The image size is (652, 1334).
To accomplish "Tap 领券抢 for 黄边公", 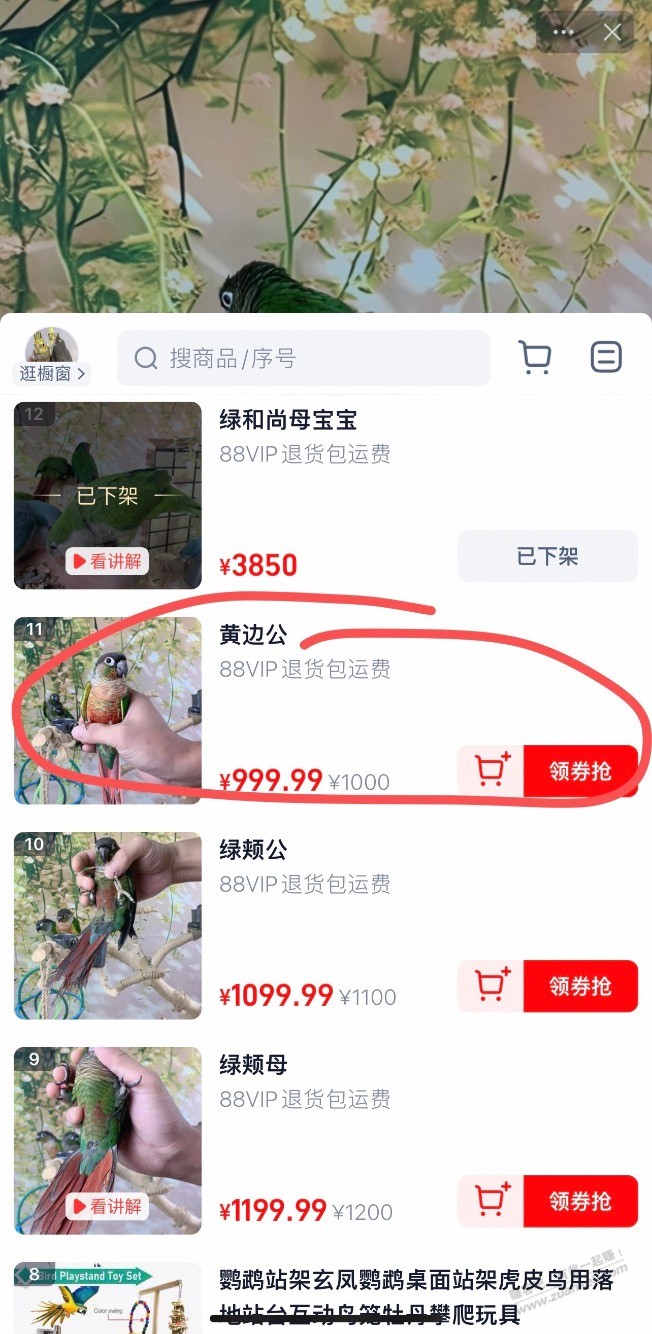I will 580,771.
